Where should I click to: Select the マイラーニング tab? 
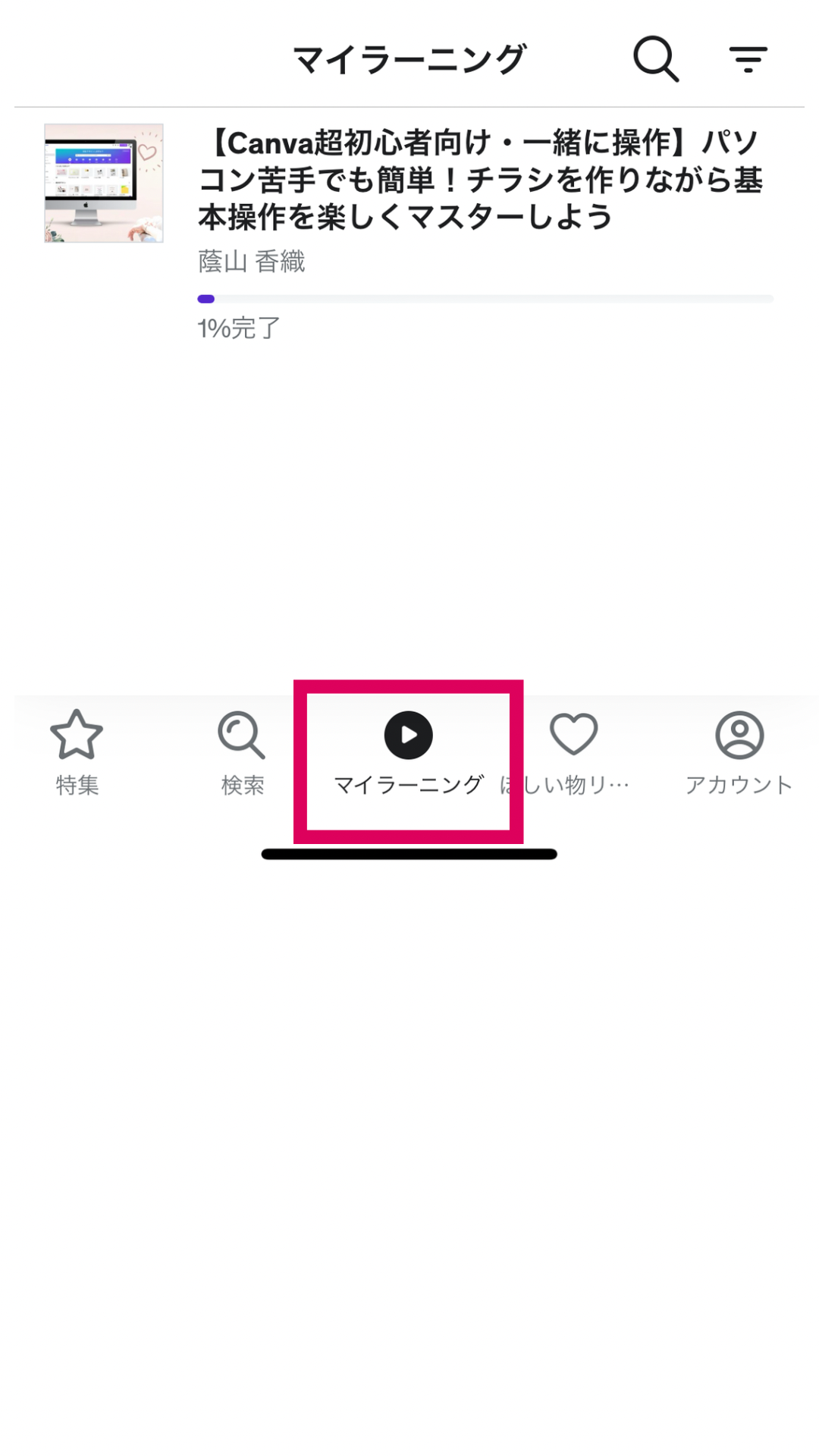pos(409,752)
